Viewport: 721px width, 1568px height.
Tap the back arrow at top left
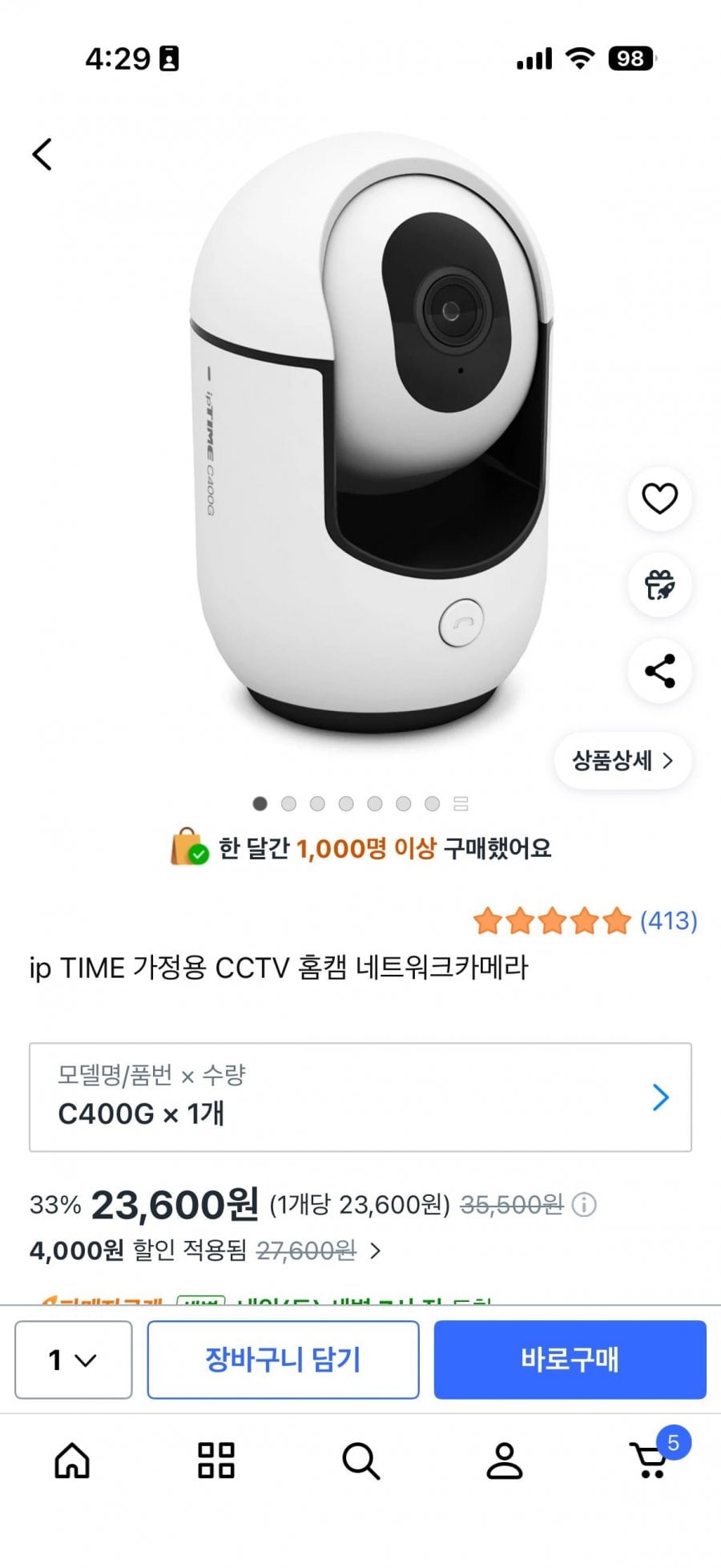41,153
